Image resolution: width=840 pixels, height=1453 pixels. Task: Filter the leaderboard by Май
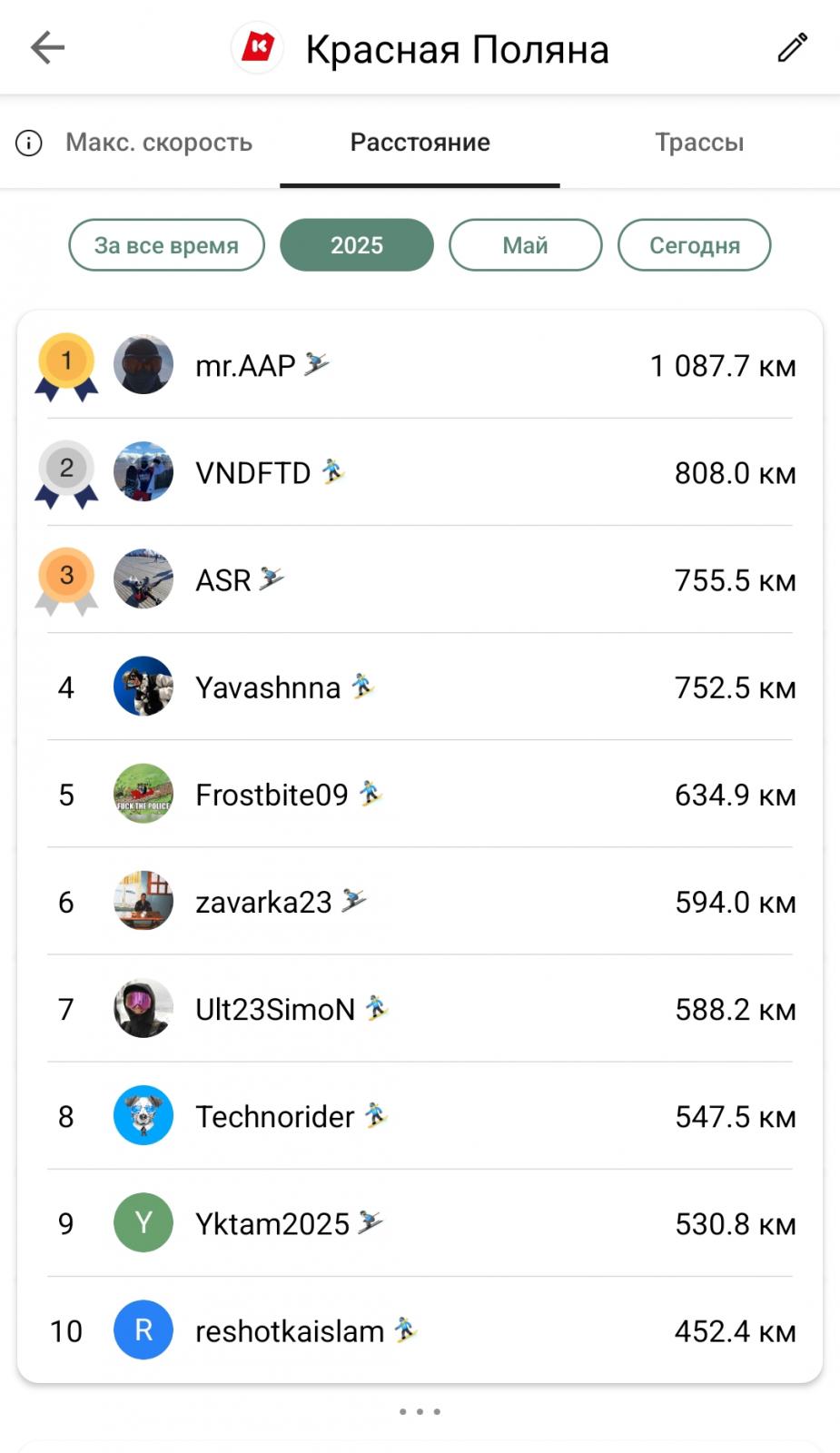[x=525, y=245]
